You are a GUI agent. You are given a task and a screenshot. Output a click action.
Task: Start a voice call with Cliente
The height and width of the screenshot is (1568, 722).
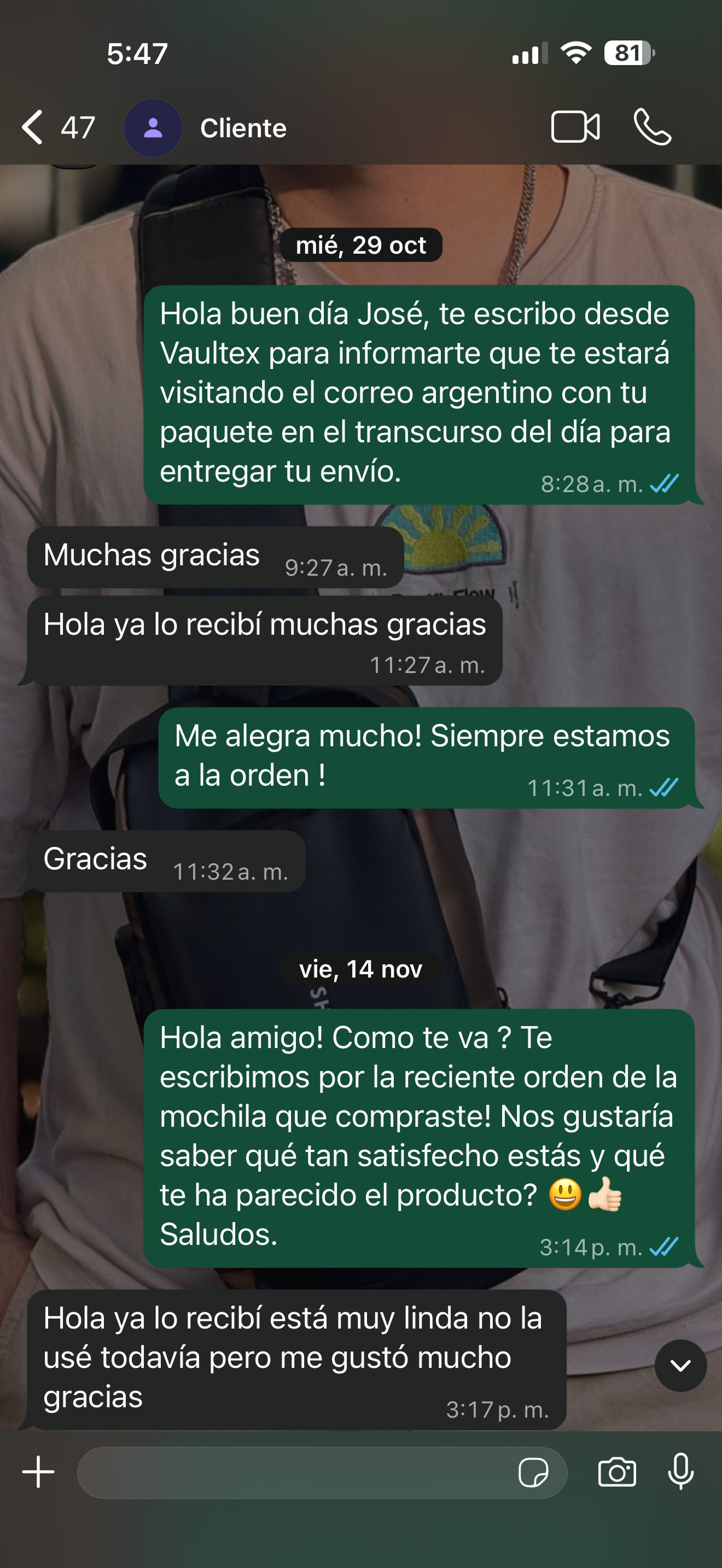coord(653,127)
